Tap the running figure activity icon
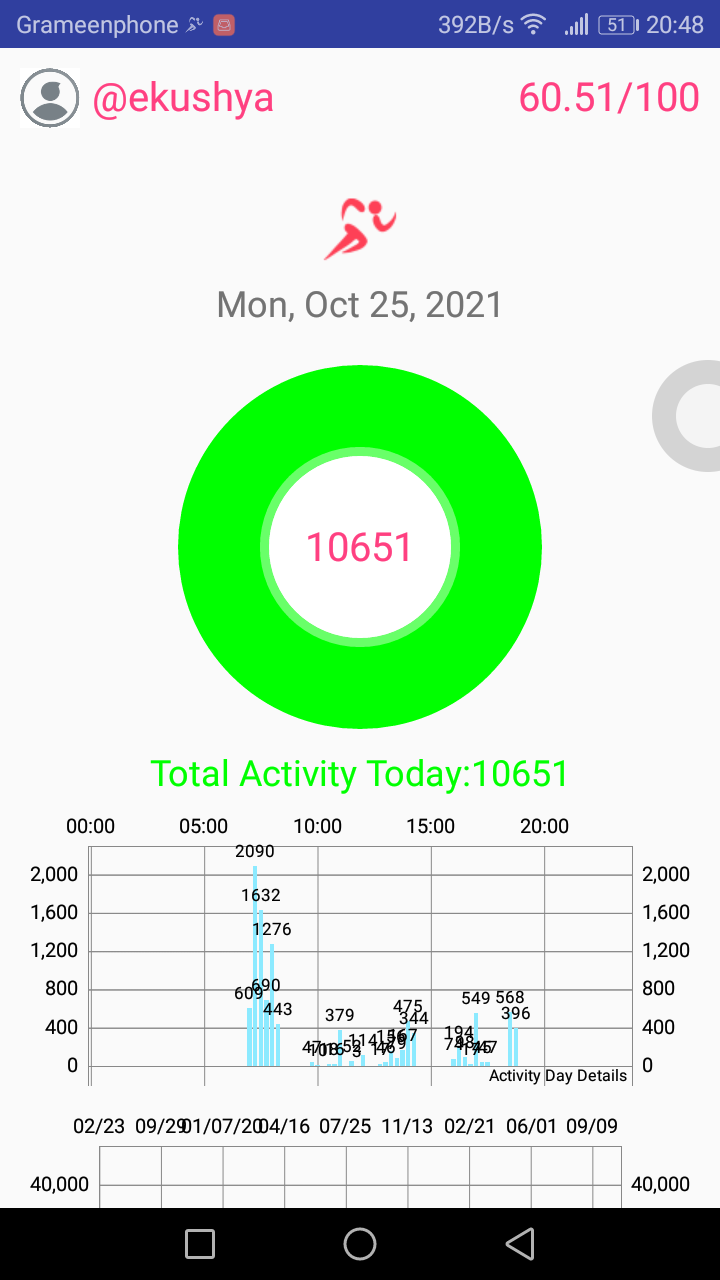The height and width of the screenshot is (1280, 720). click(360, 229)
